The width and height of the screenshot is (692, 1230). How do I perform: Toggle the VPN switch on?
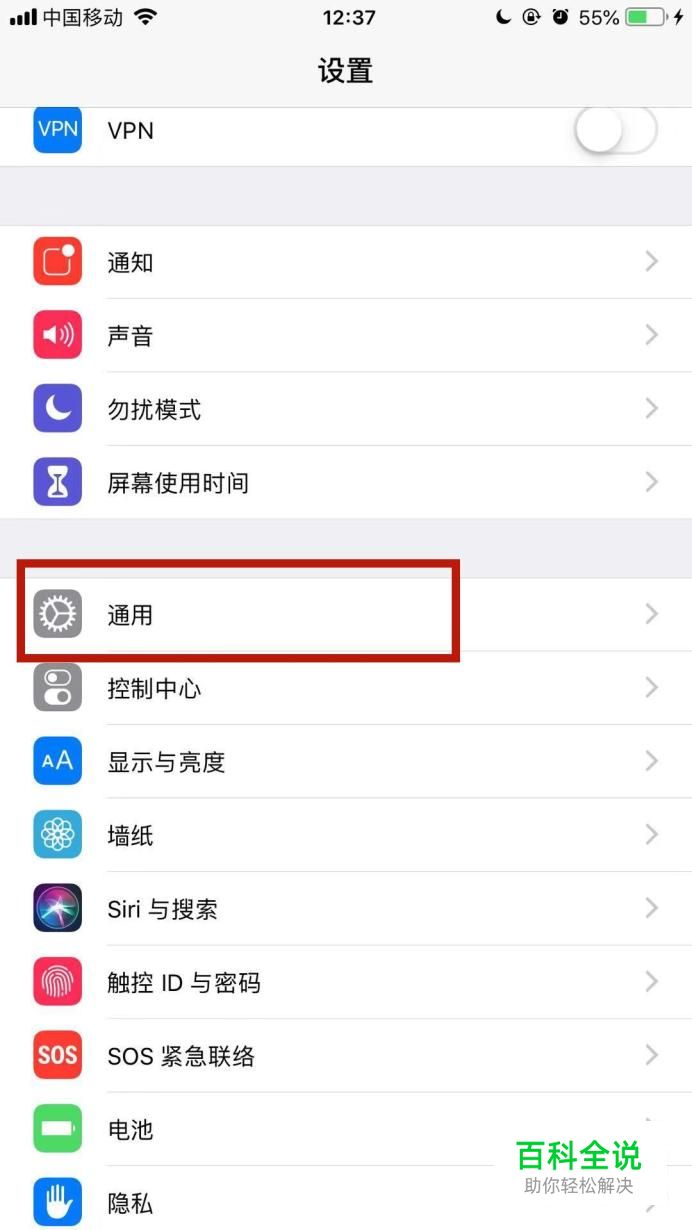coord(615,131)
